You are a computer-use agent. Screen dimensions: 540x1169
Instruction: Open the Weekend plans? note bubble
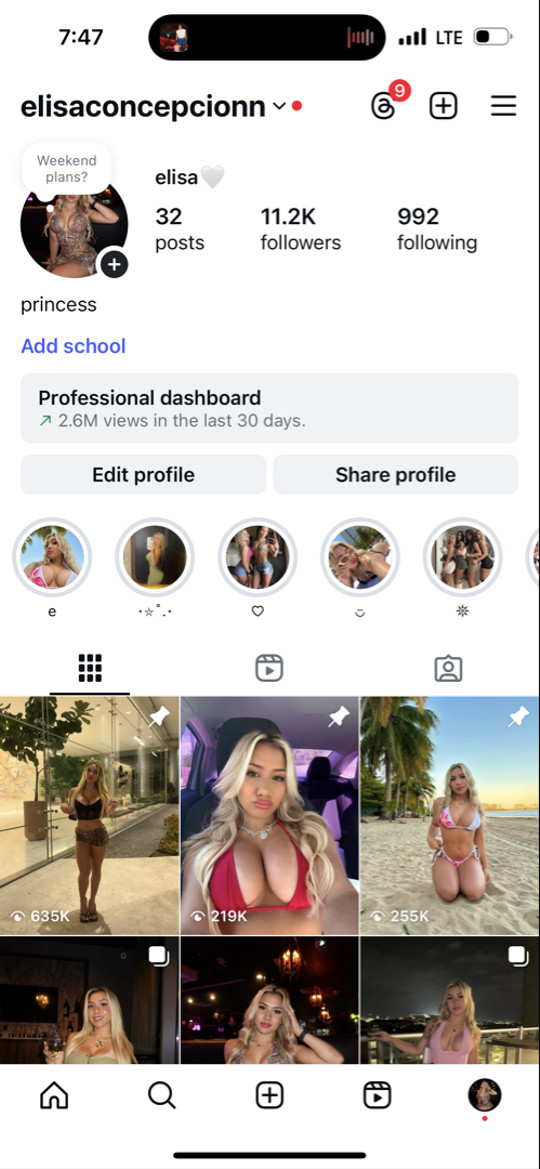[66, 168]
